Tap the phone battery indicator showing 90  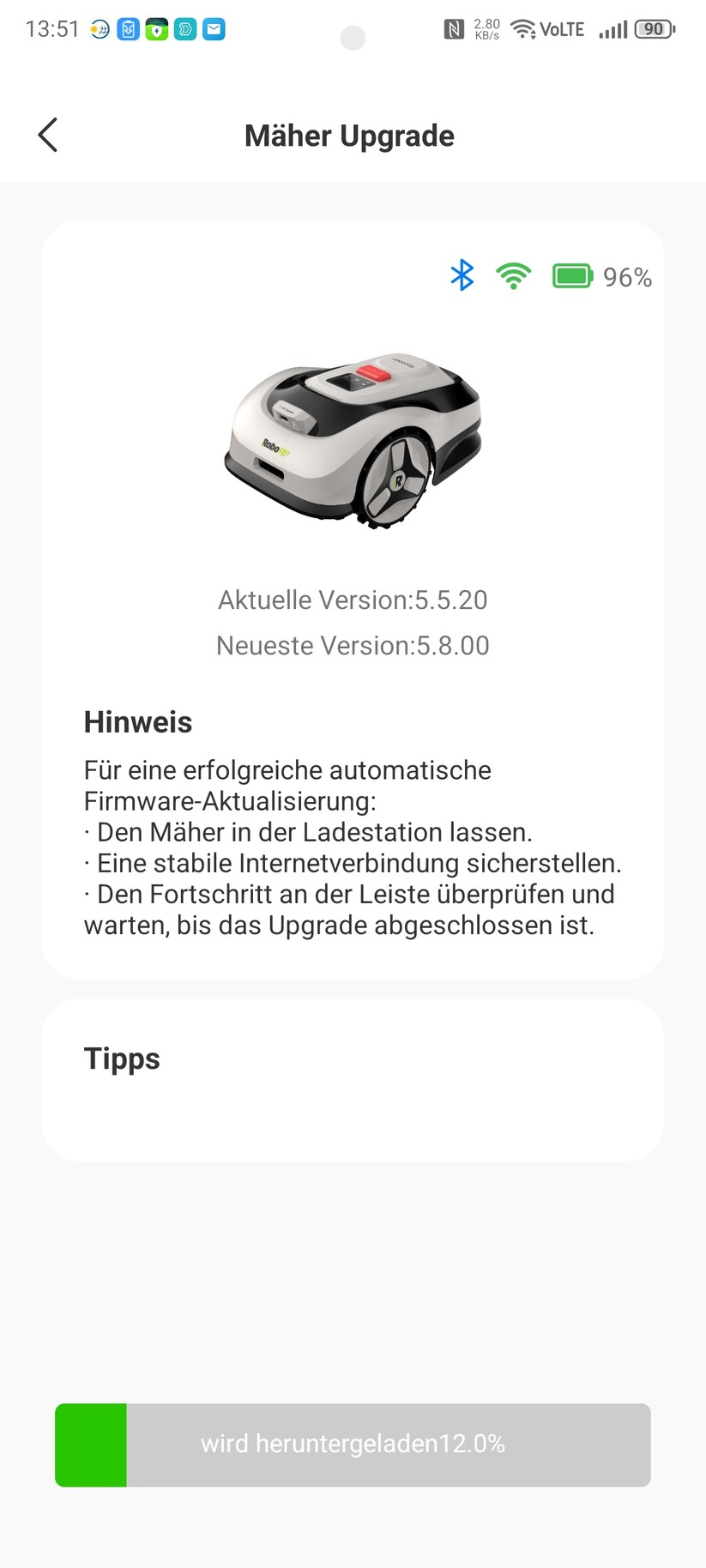coord(653,28)
